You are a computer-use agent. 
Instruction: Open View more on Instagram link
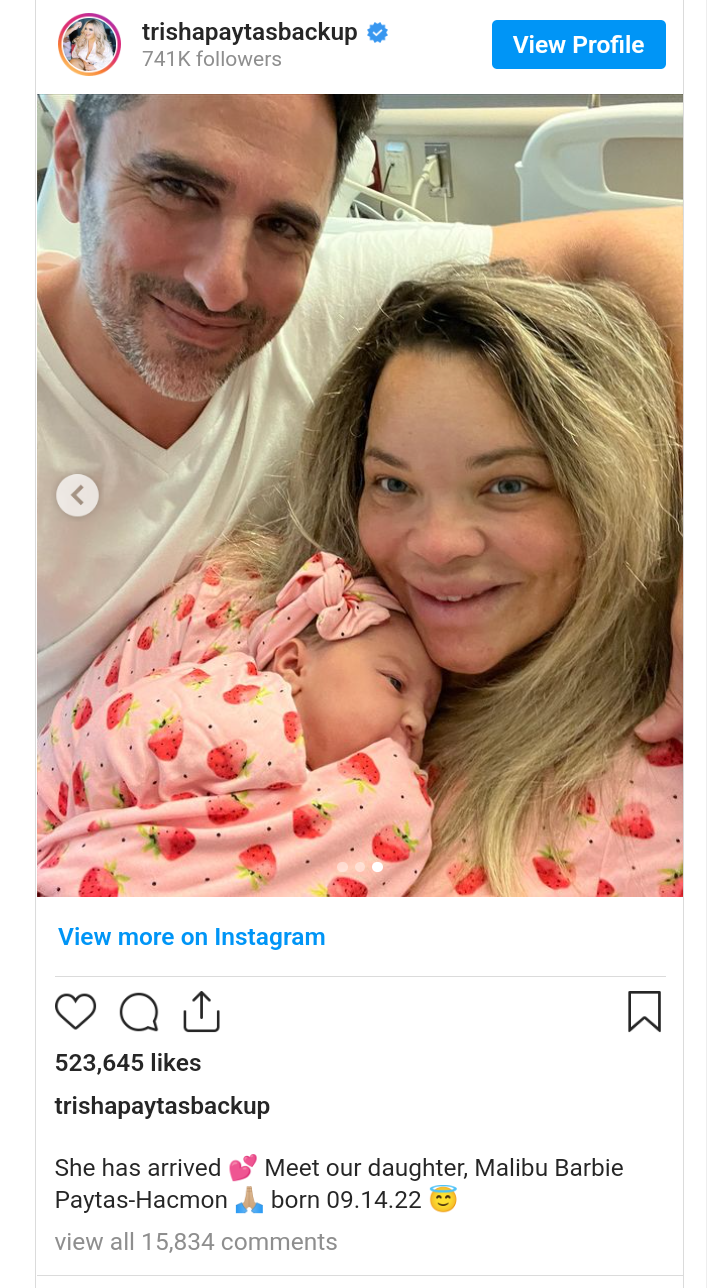[x=191, y=937]
